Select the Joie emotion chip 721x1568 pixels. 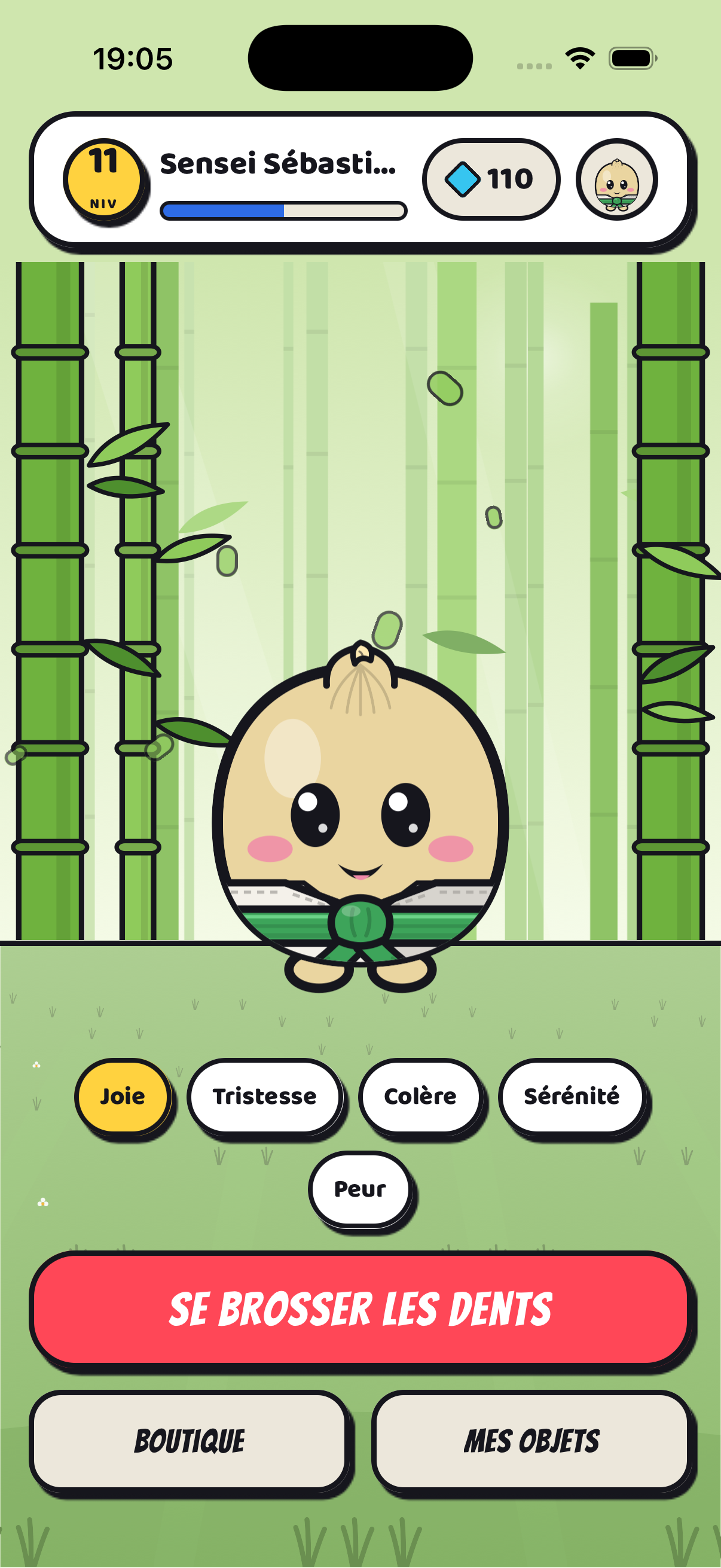(123, 1096)
